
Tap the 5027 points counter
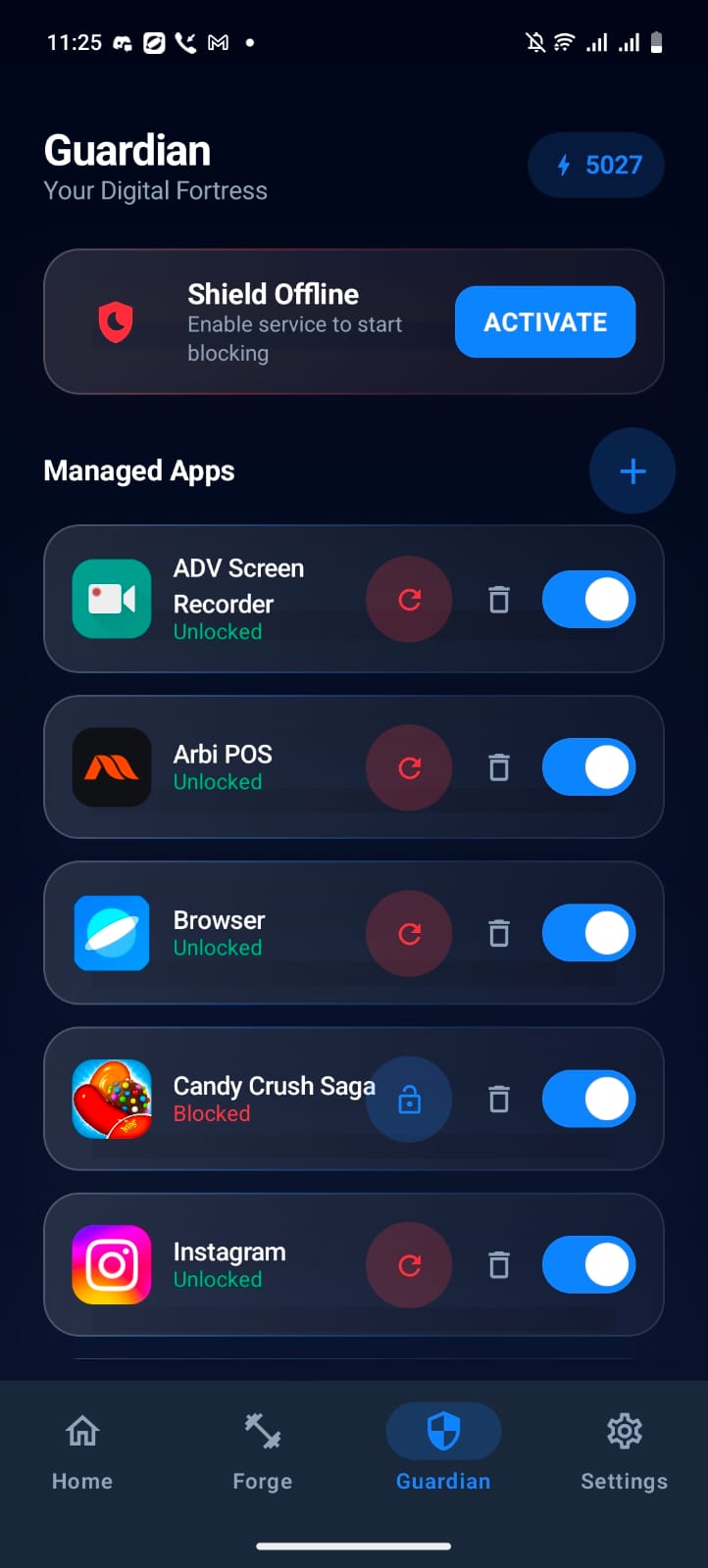click(x=595, y=165)
